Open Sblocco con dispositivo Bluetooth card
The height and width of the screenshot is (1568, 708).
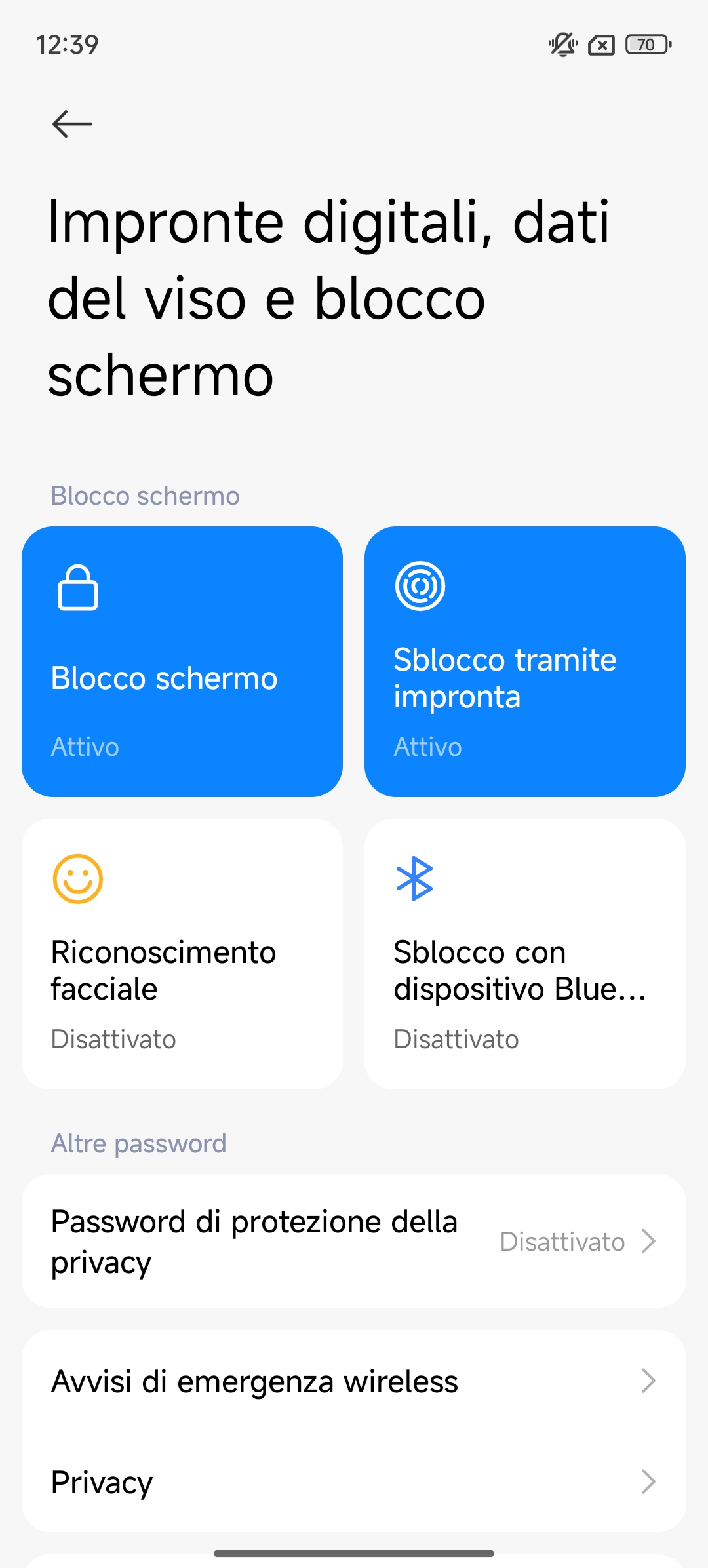pyautogui.click(x=524, y=954)
